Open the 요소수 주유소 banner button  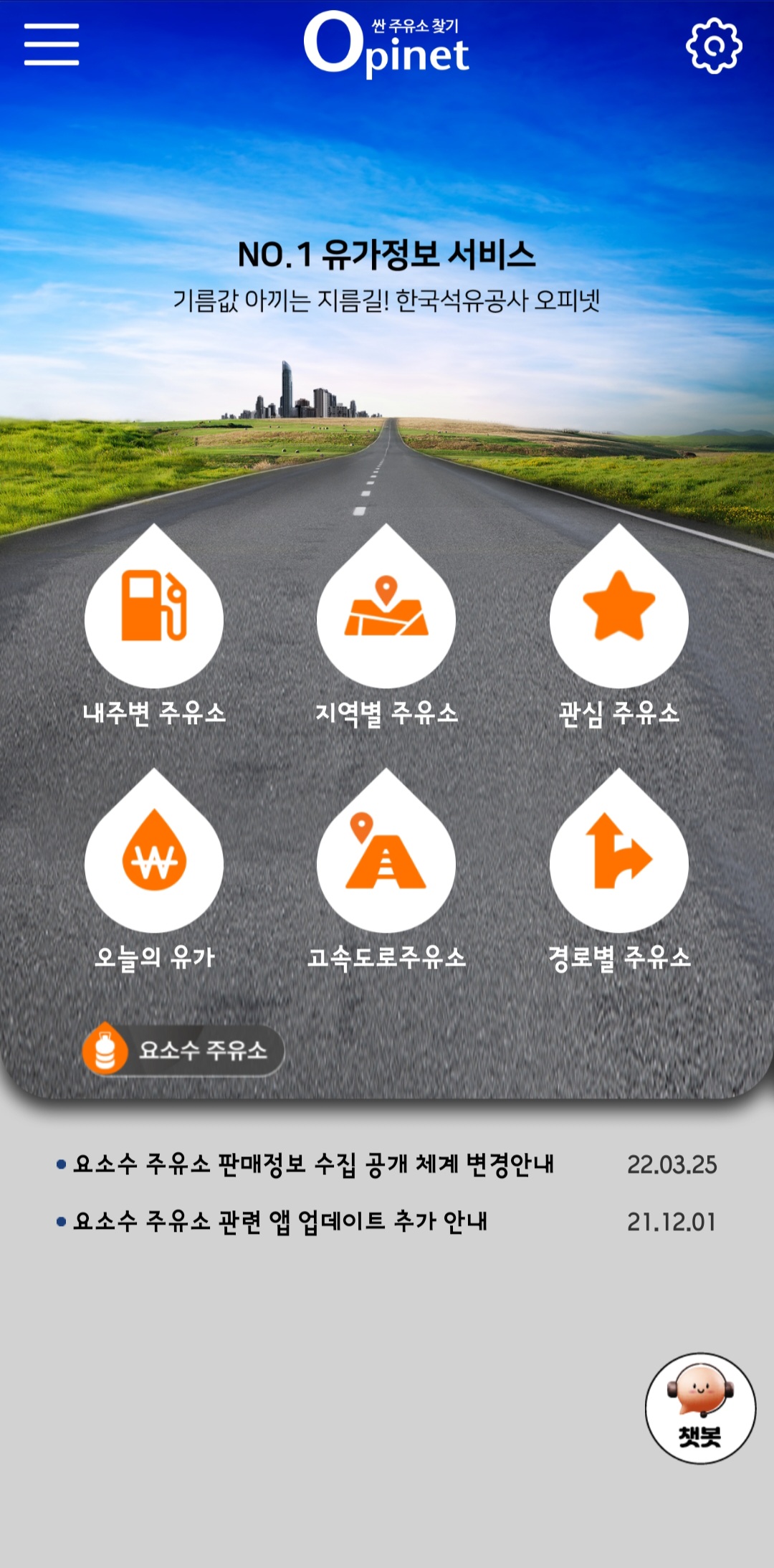183,1049
